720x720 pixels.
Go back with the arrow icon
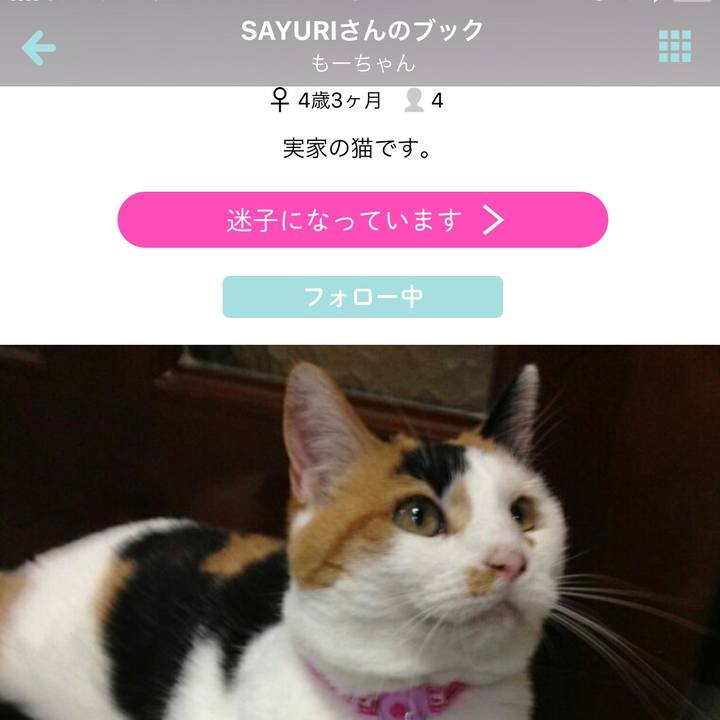(x=39, y=47)
